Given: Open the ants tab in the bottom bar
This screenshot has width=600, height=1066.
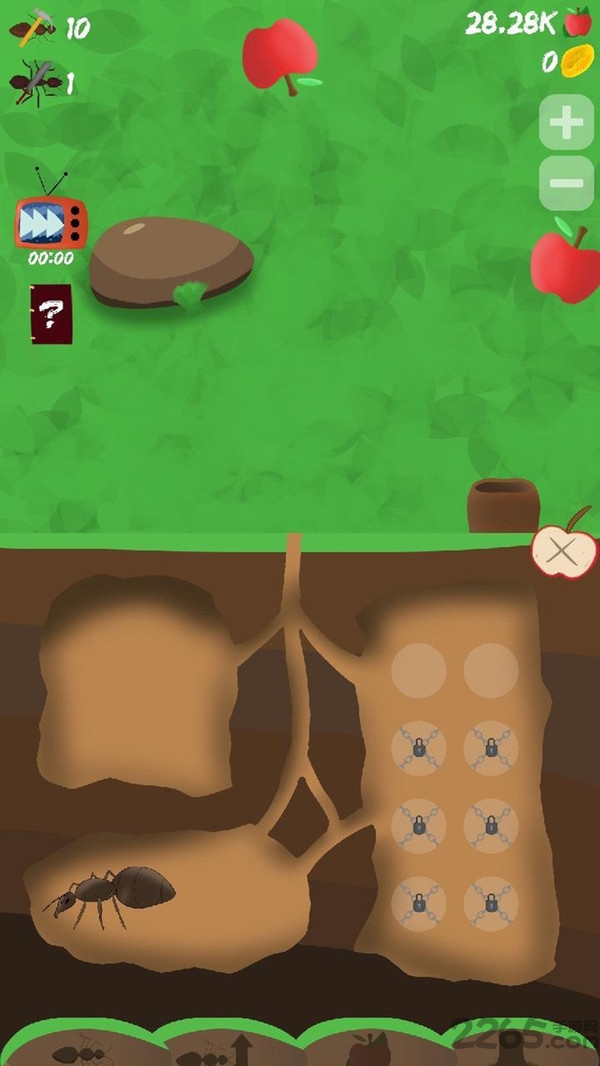Looking at the screenshot, I should [x=80, y=1050].
